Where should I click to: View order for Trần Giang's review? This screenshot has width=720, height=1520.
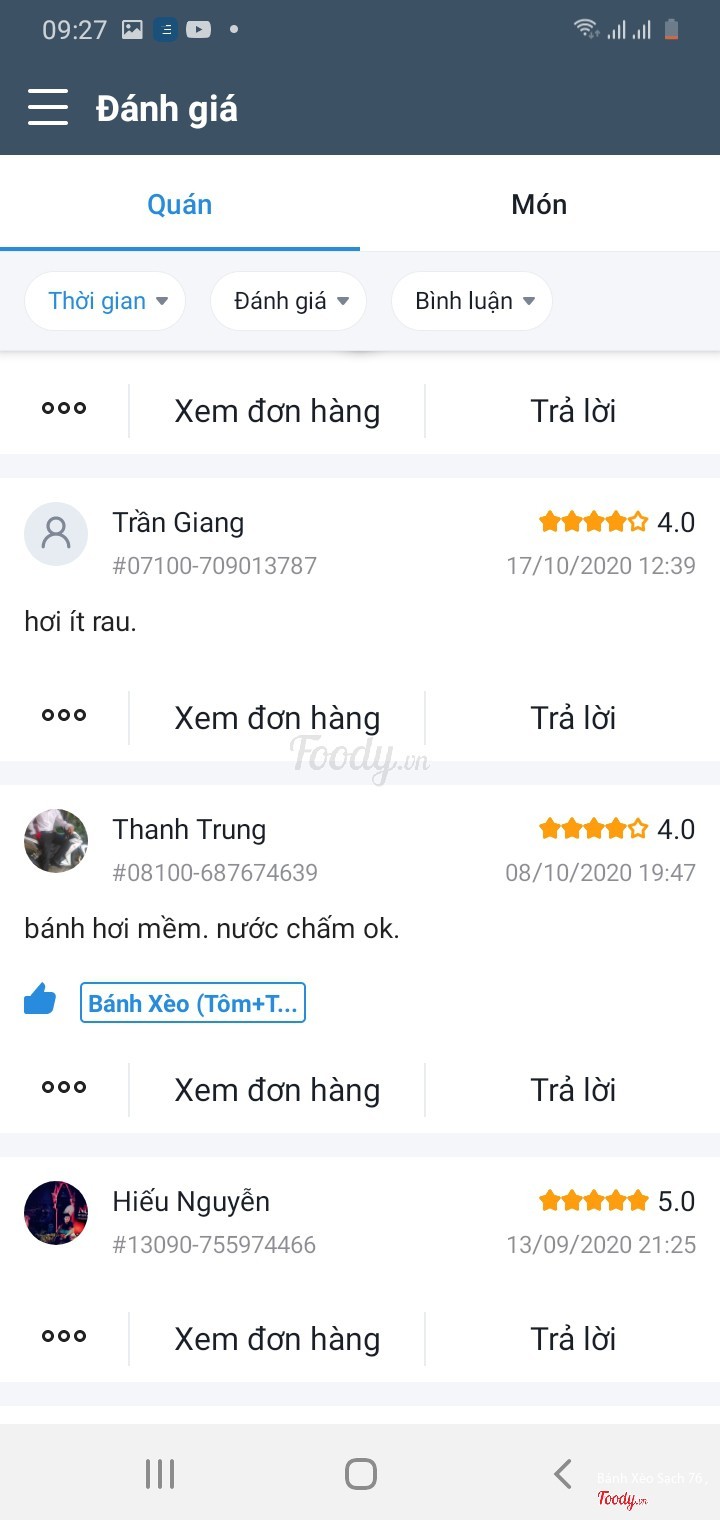(277, 718)
